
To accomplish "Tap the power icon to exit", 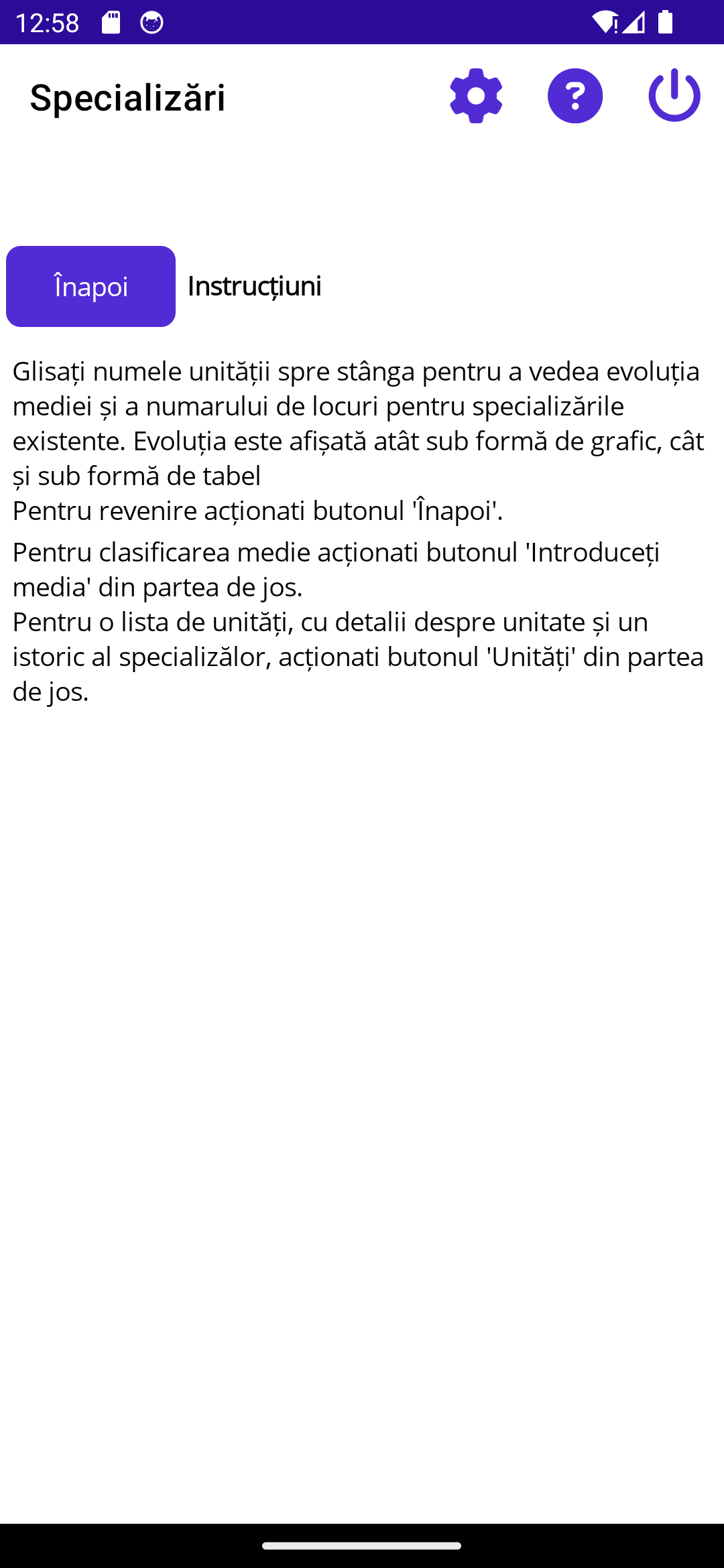I will (674, 95).
